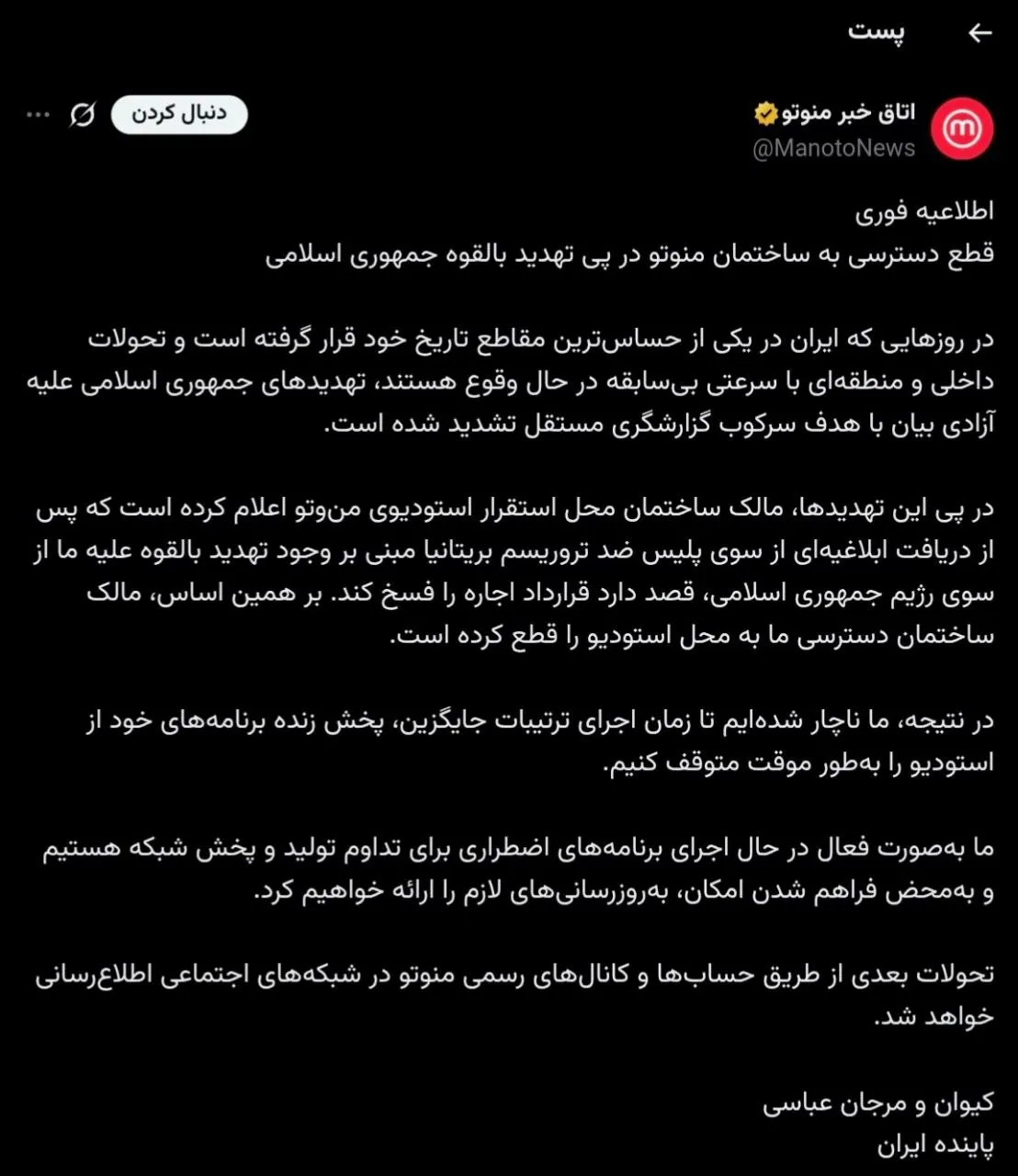This screenshot has width=1018, height=1176.
Task: Click the Manoto News profile avatar
Action: click(962, 129)
